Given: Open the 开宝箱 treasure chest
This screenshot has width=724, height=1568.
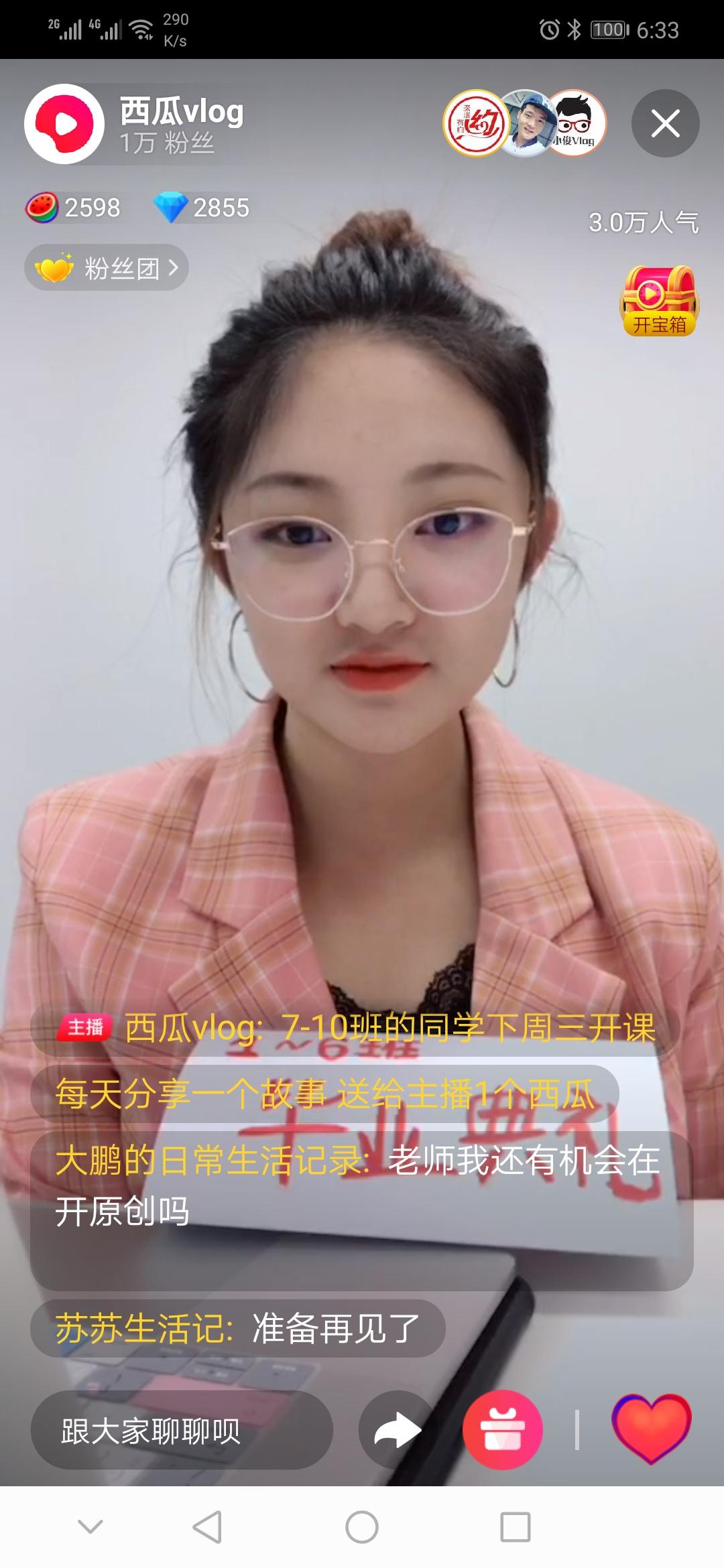Looking at the screenshot, I should tap(659, 301).
